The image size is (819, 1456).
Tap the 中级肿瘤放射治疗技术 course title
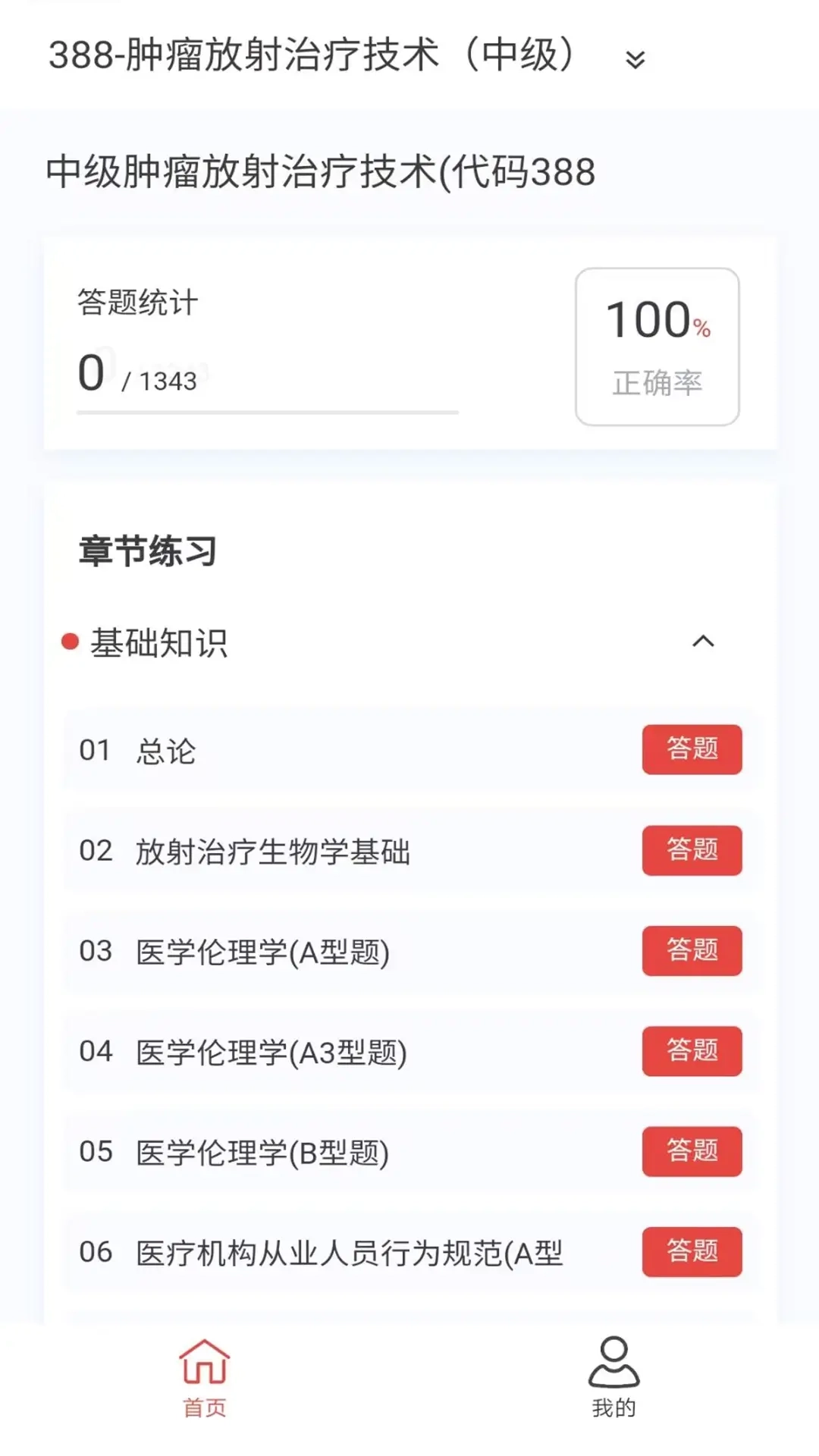click(318, 171)
